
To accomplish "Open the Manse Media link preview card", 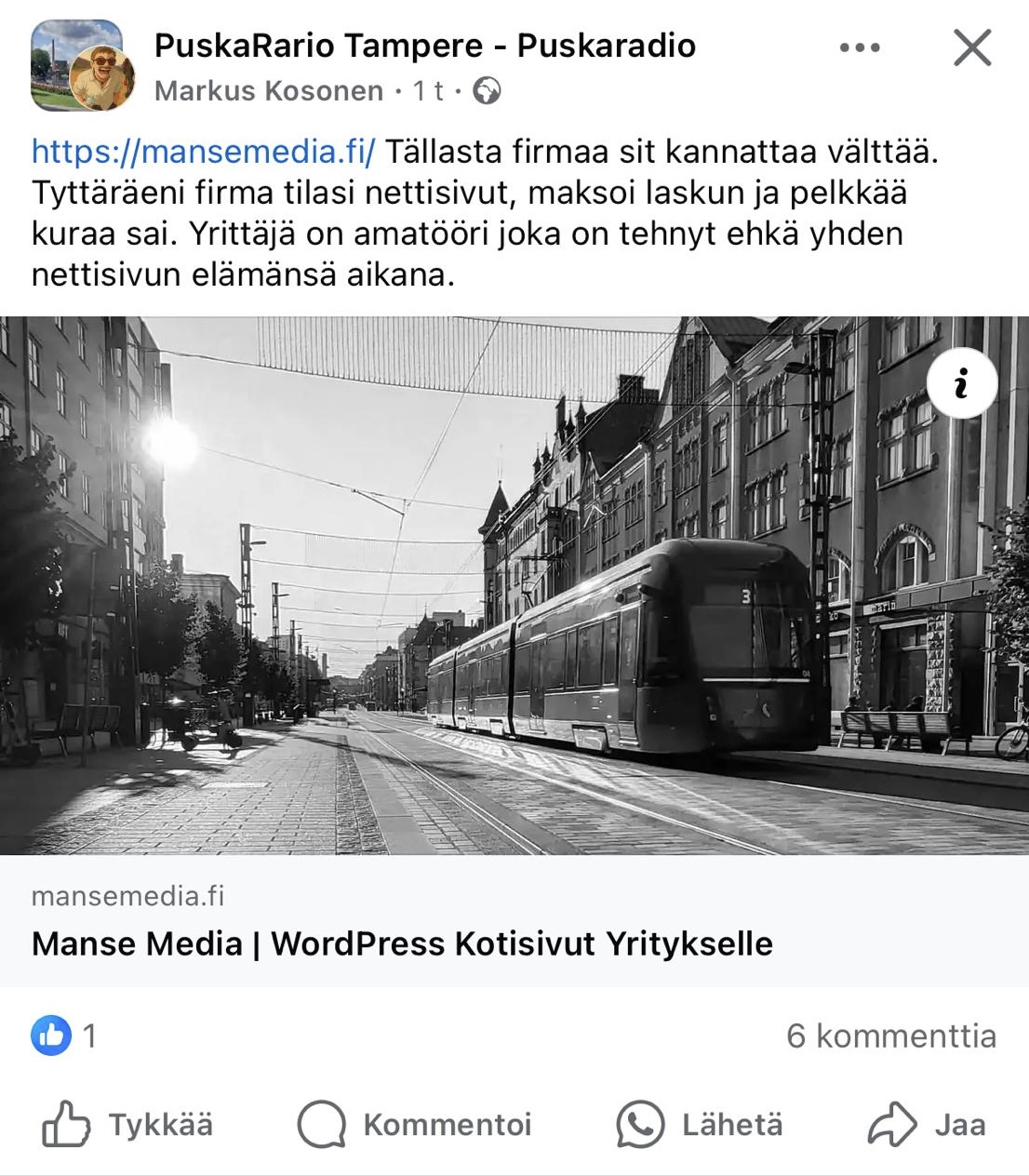I will pyautogui.click(x=402, y=943).
